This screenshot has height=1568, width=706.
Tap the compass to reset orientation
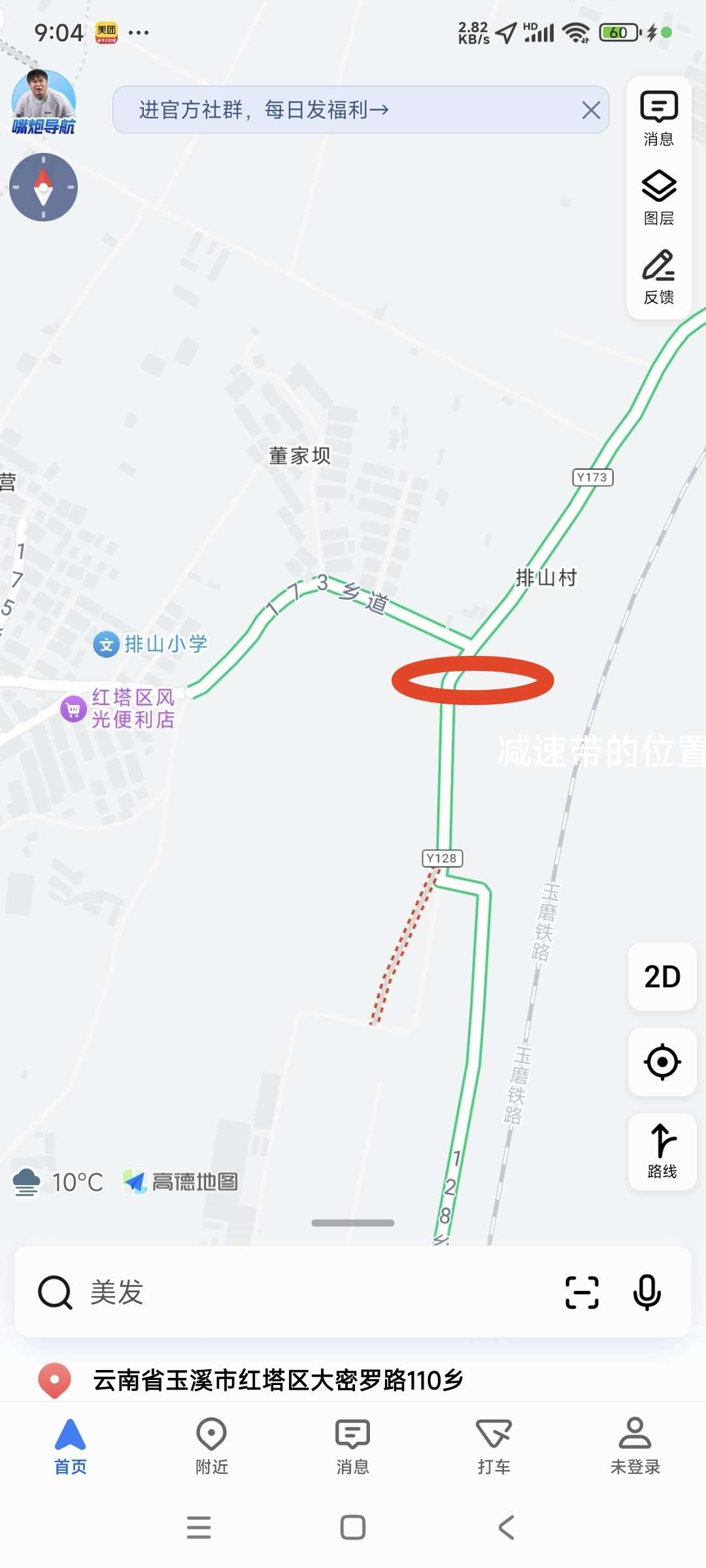(x=43, y=188)
